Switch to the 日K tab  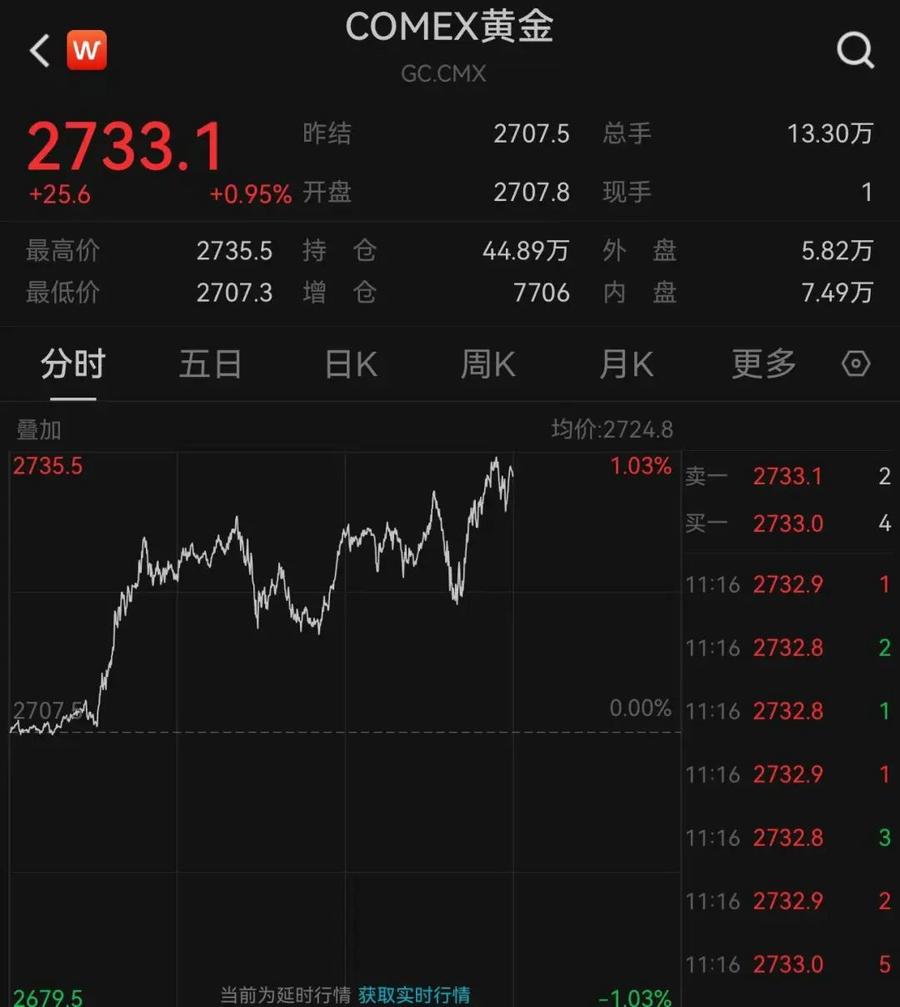(x=351, y=365)
